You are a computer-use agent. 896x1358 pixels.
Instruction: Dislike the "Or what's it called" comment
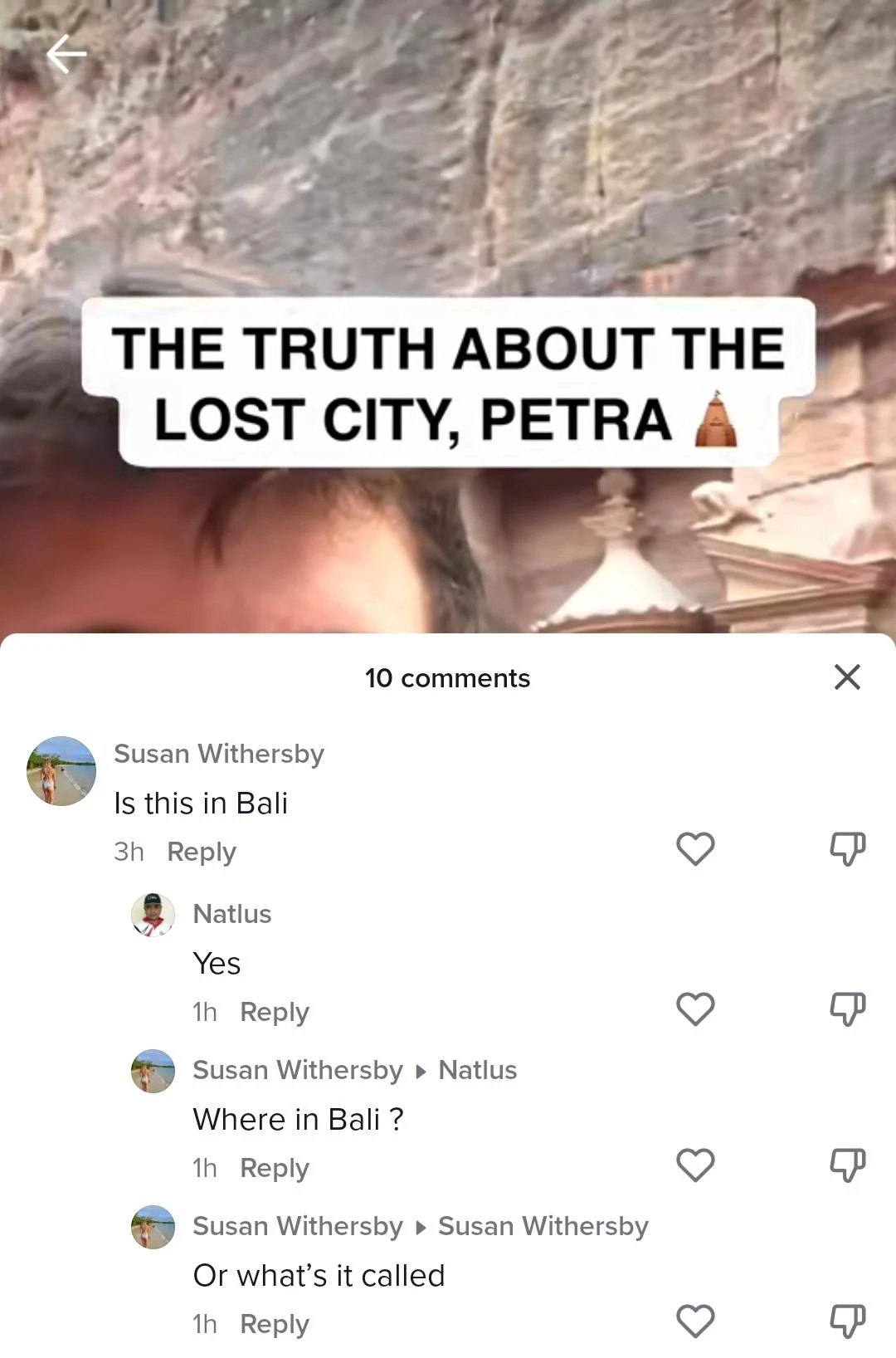847,1321
